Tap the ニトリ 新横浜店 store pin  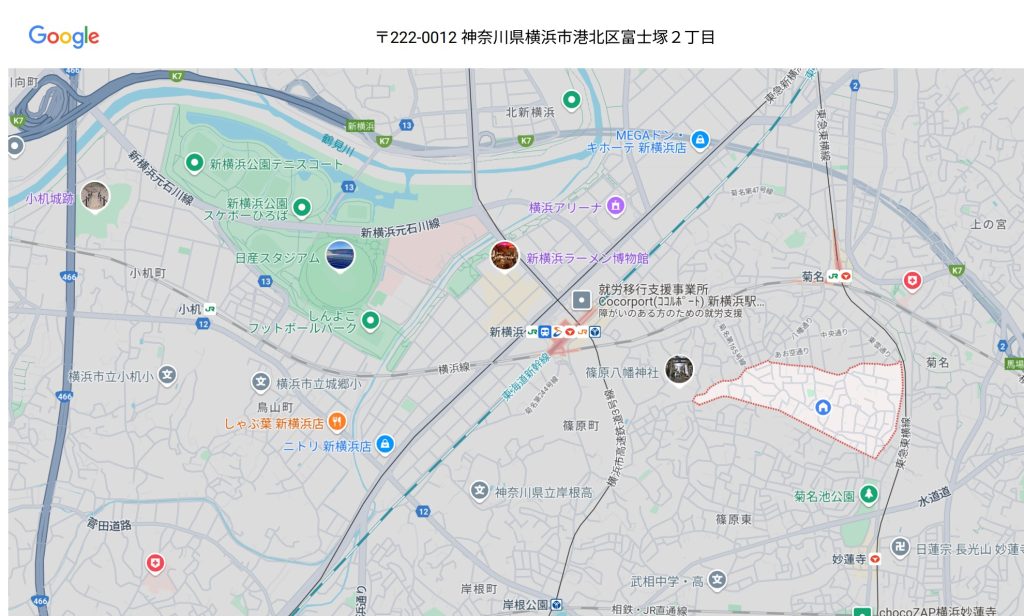point(385,444)
